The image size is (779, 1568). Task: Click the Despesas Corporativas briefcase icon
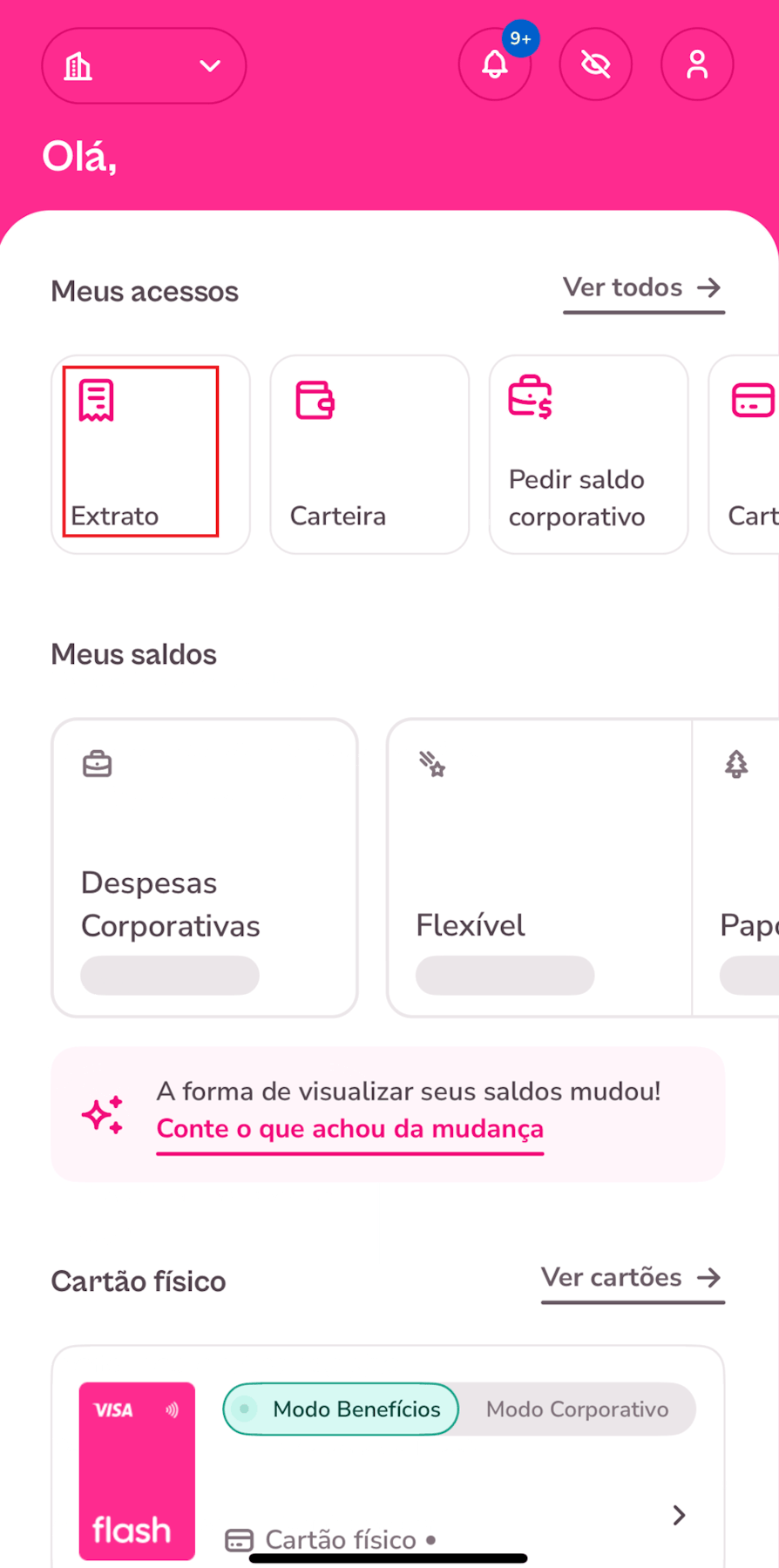(x=98, y=763)
